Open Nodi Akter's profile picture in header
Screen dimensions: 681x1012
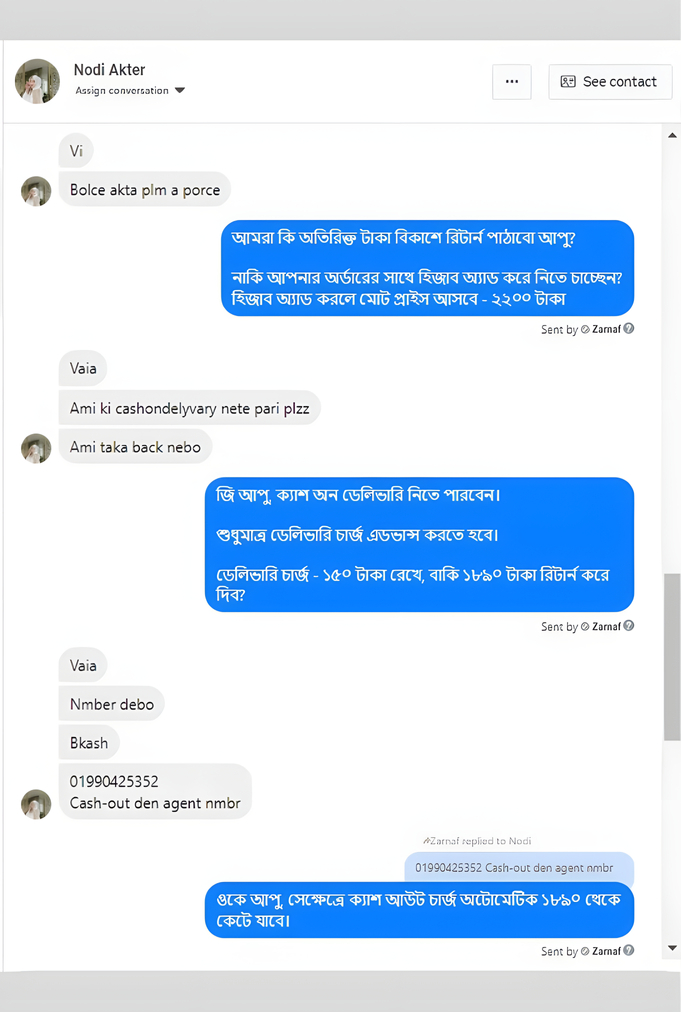[37, 81]
